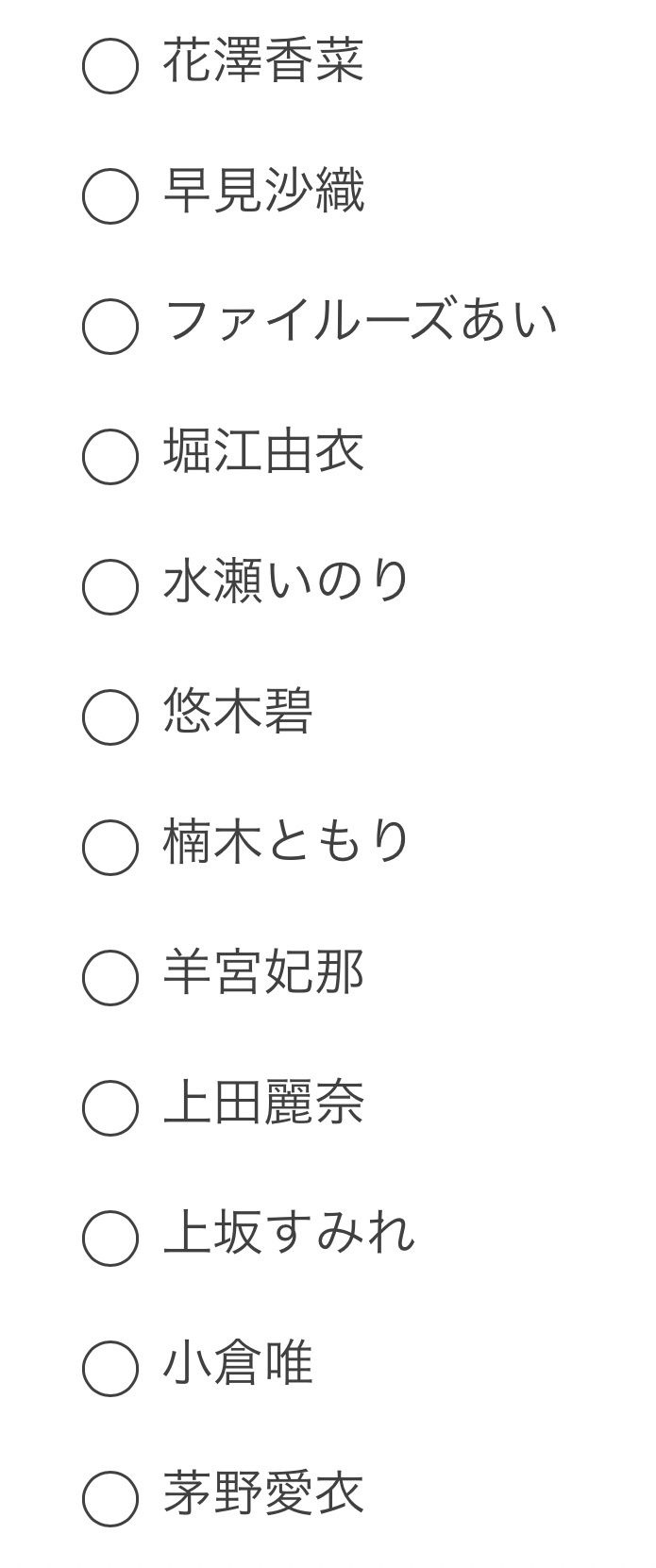Tap the 茅野愛衣 option

click(110, 1499)
